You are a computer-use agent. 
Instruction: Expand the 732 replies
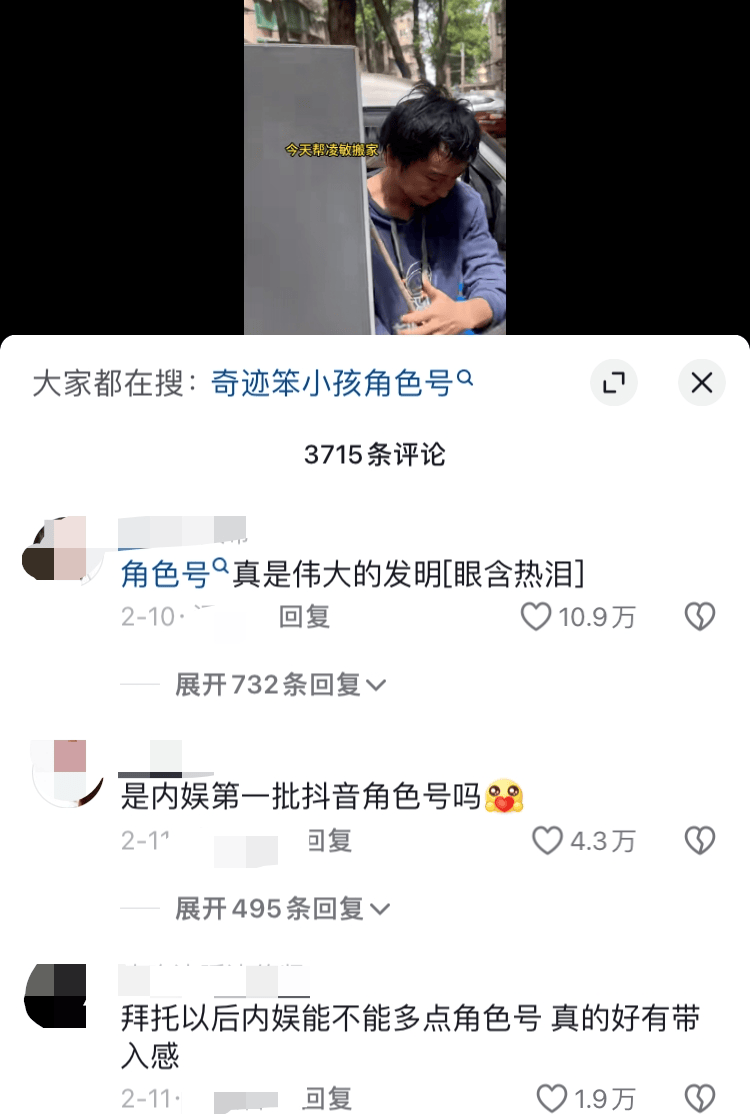(280, 685)
